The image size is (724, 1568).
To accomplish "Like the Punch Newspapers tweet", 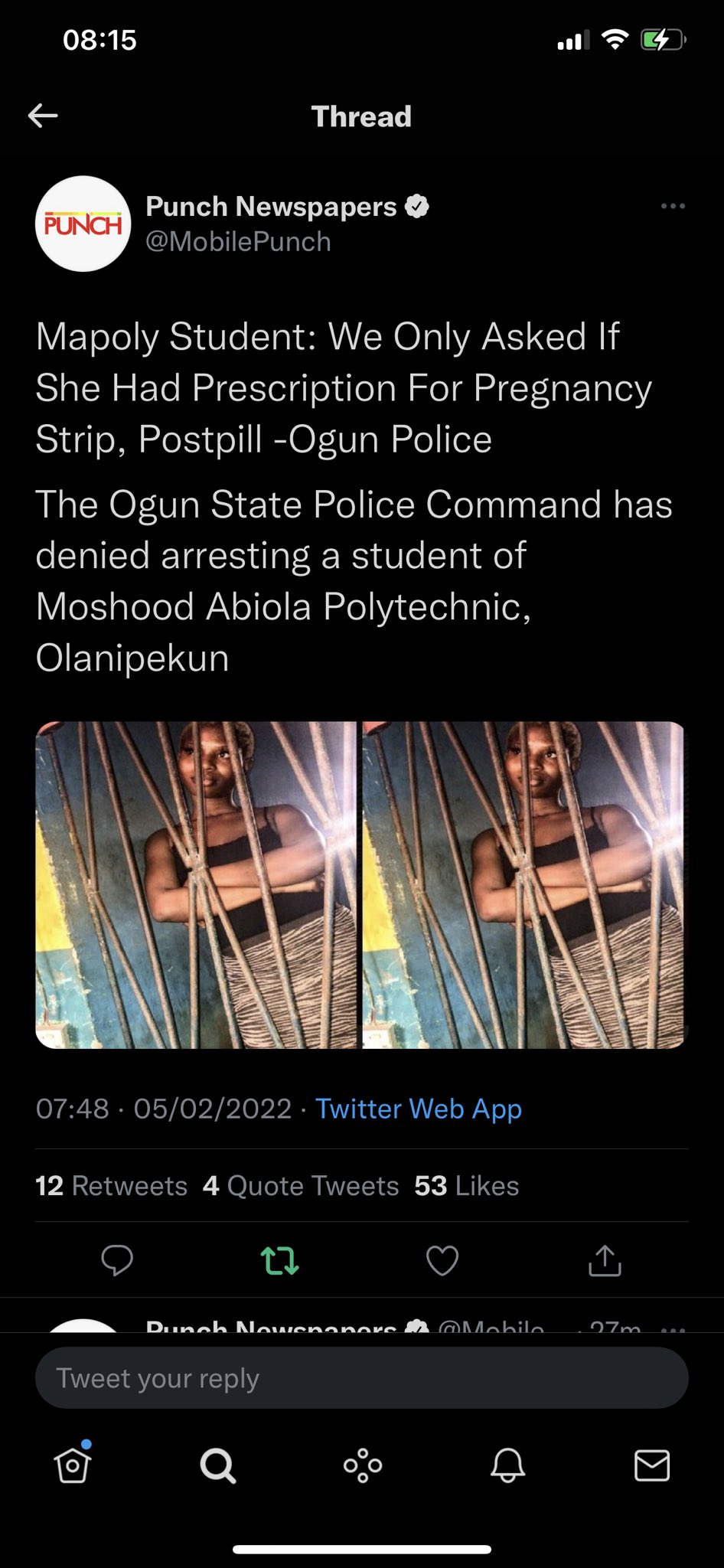I will (442, 1260).
